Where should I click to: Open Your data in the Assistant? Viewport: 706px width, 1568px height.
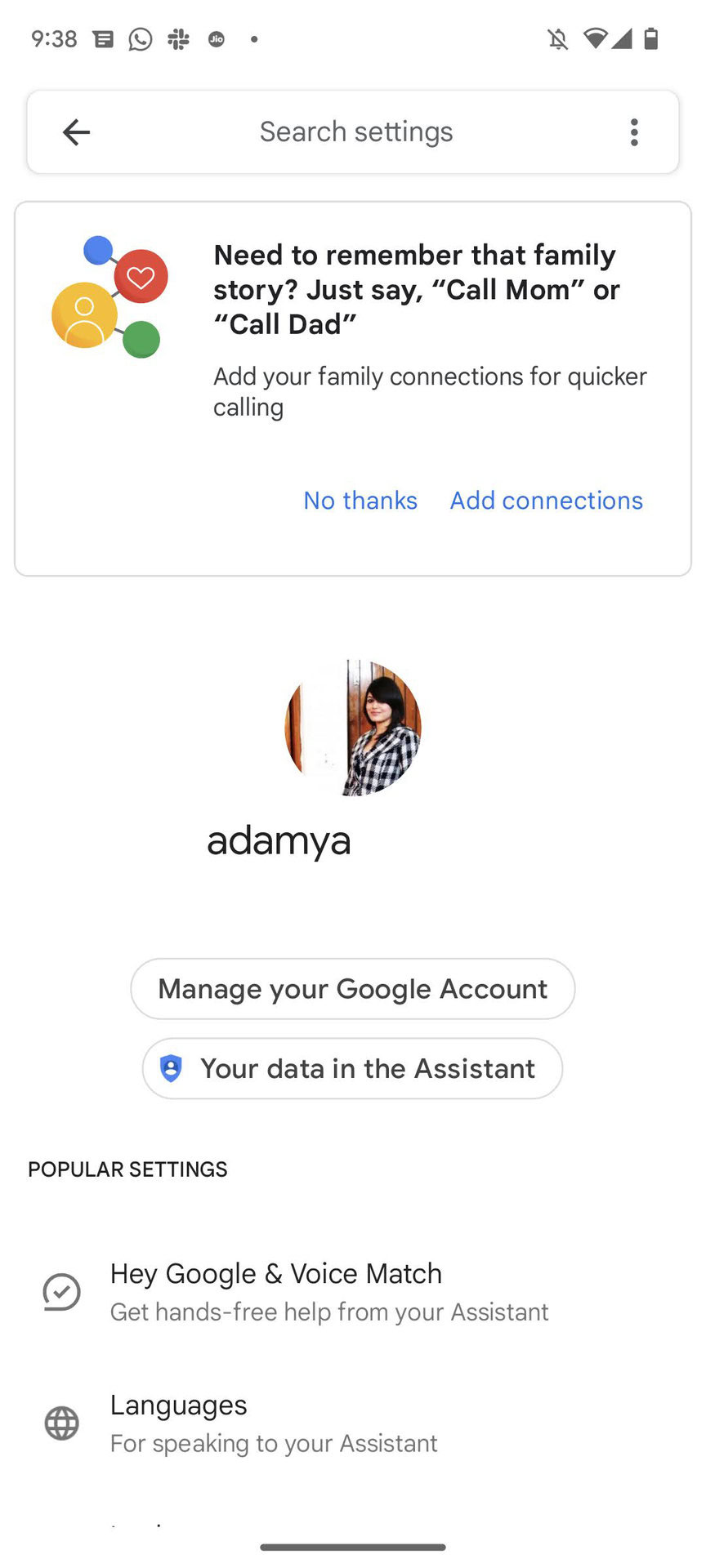coord(353,1068)
